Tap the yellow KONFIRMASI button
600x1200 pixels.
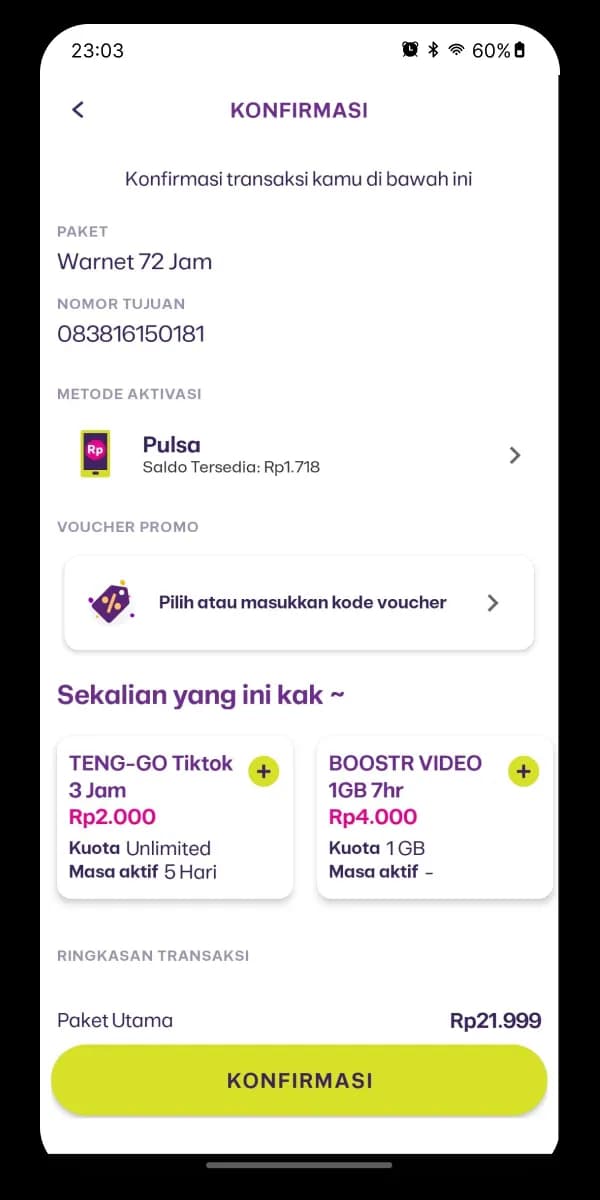(299, 1080)
